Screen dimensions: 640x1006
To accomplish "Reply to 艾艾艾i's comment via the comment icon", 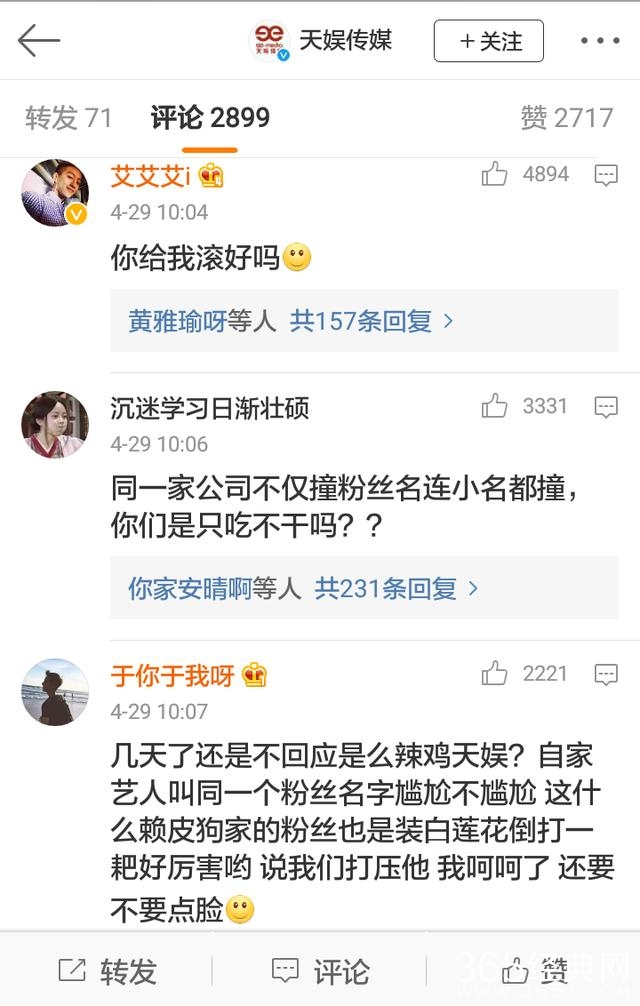I will 605,176.
